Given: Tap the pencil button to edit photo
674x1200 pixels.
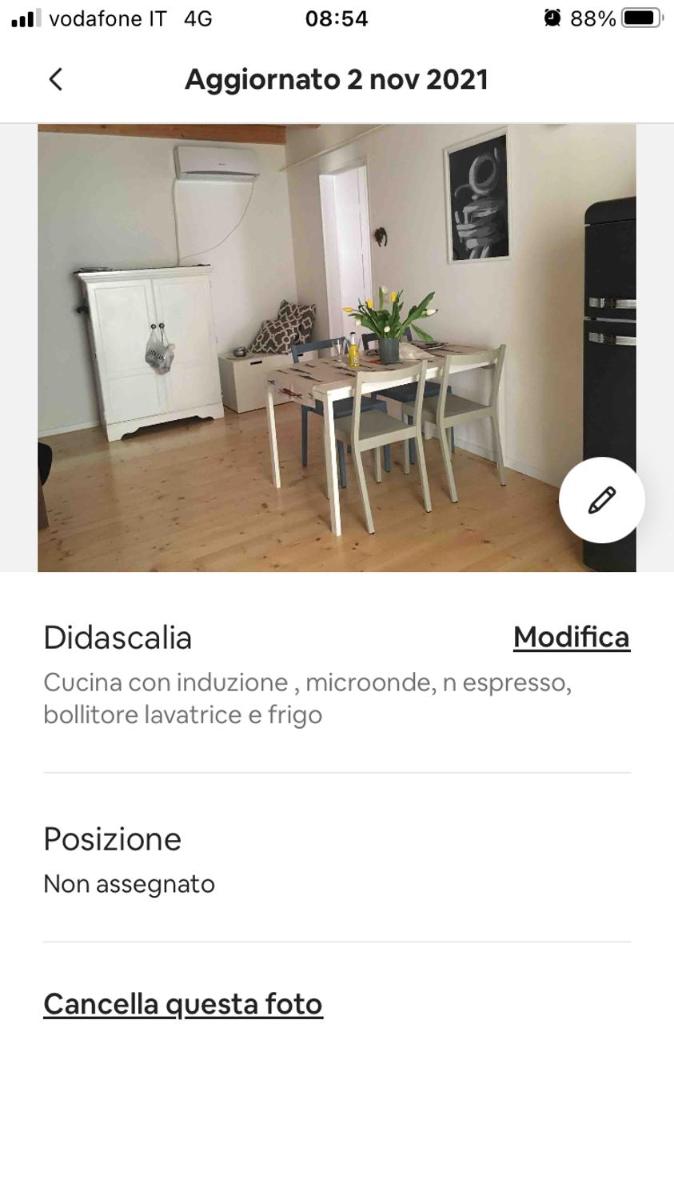Looking at the screenshot, I should click(601, 500).
